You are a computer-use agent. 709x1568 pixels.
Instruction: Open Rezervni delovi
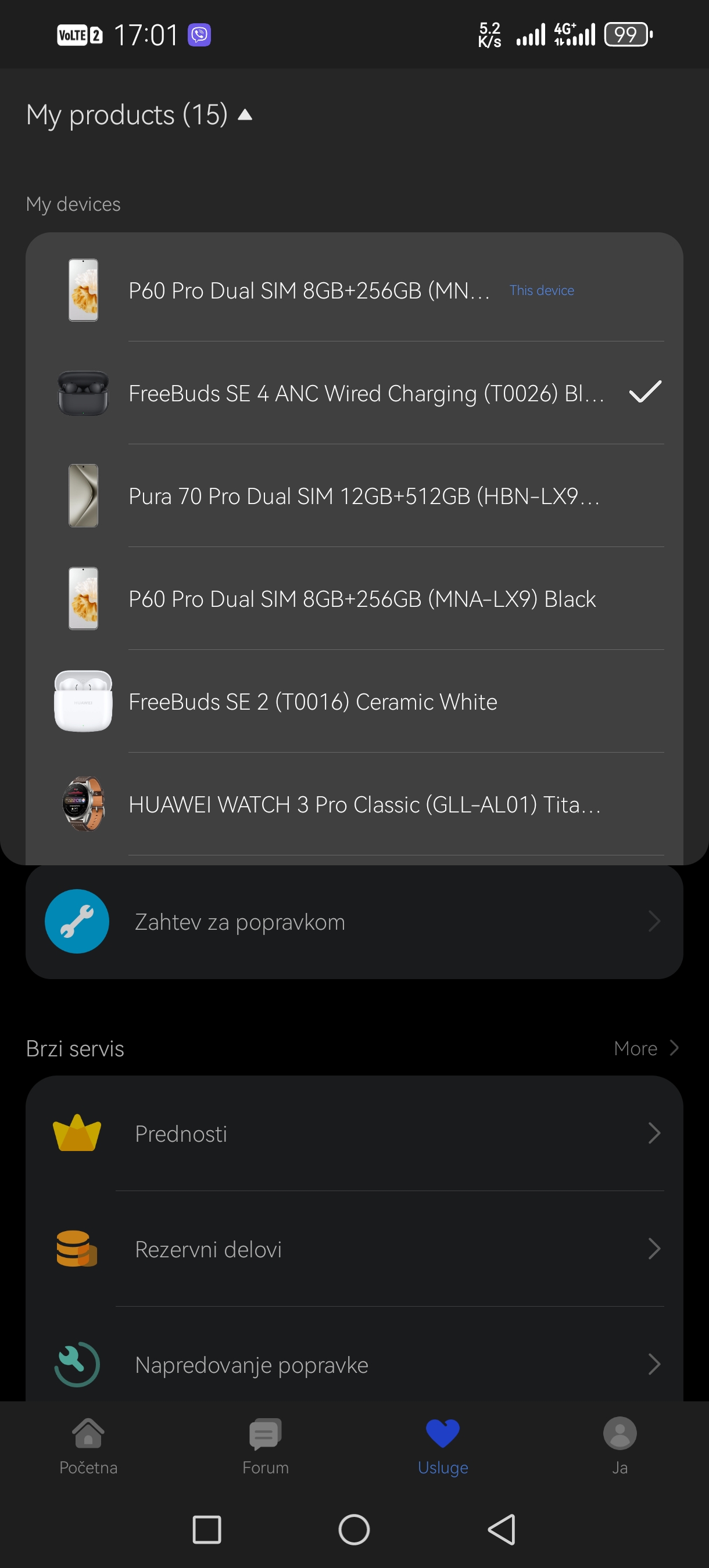point(353,1249)
